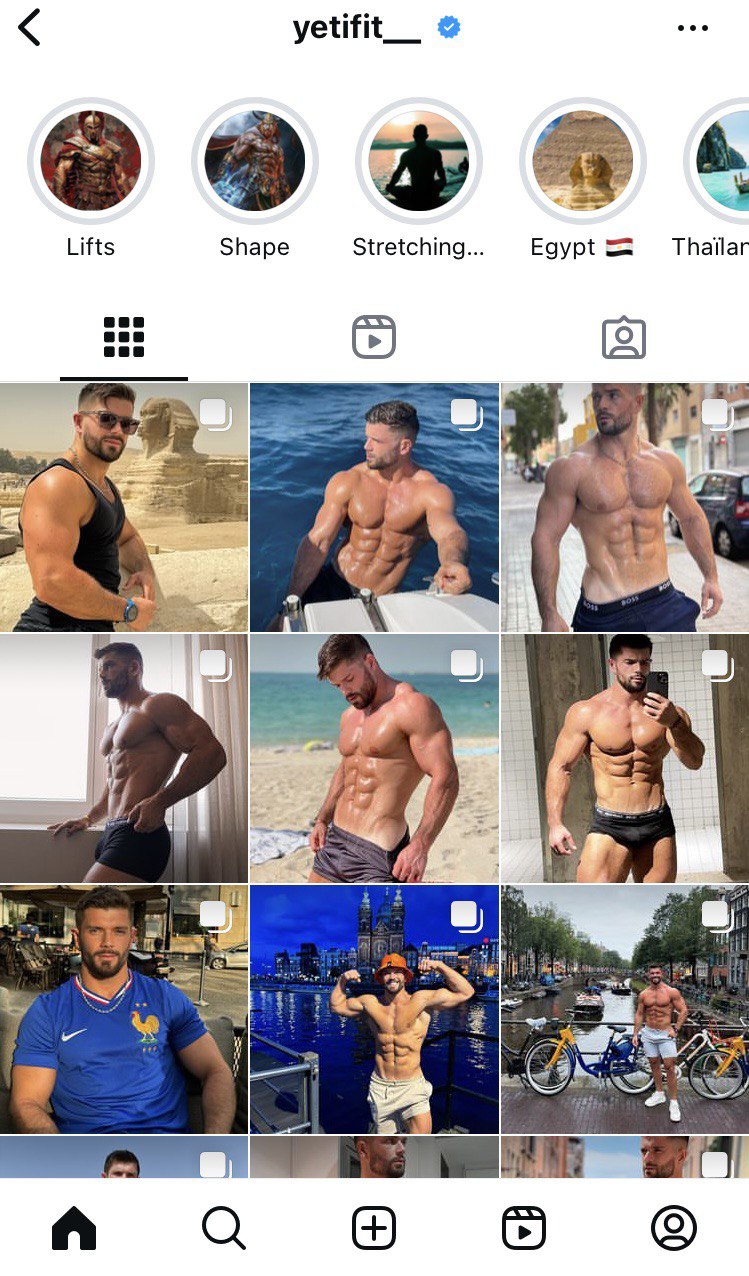The width and height of the screenshot is (749, 1276).
Task: Open the three-dot options menu
Action: click(692, 28)
